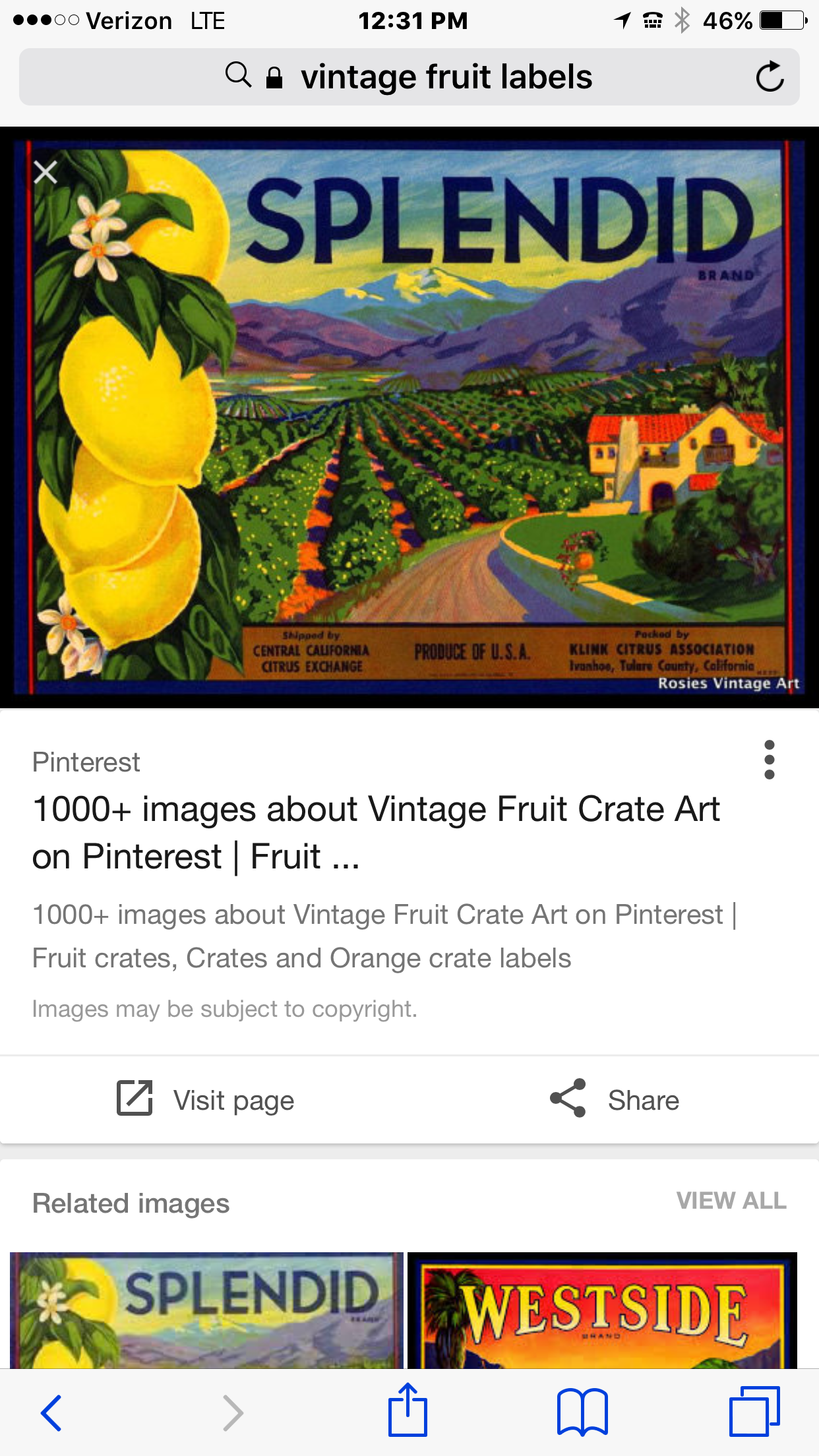Visit the Pinterest source page
The image size is (819, 1456).
coord(206,1100)
